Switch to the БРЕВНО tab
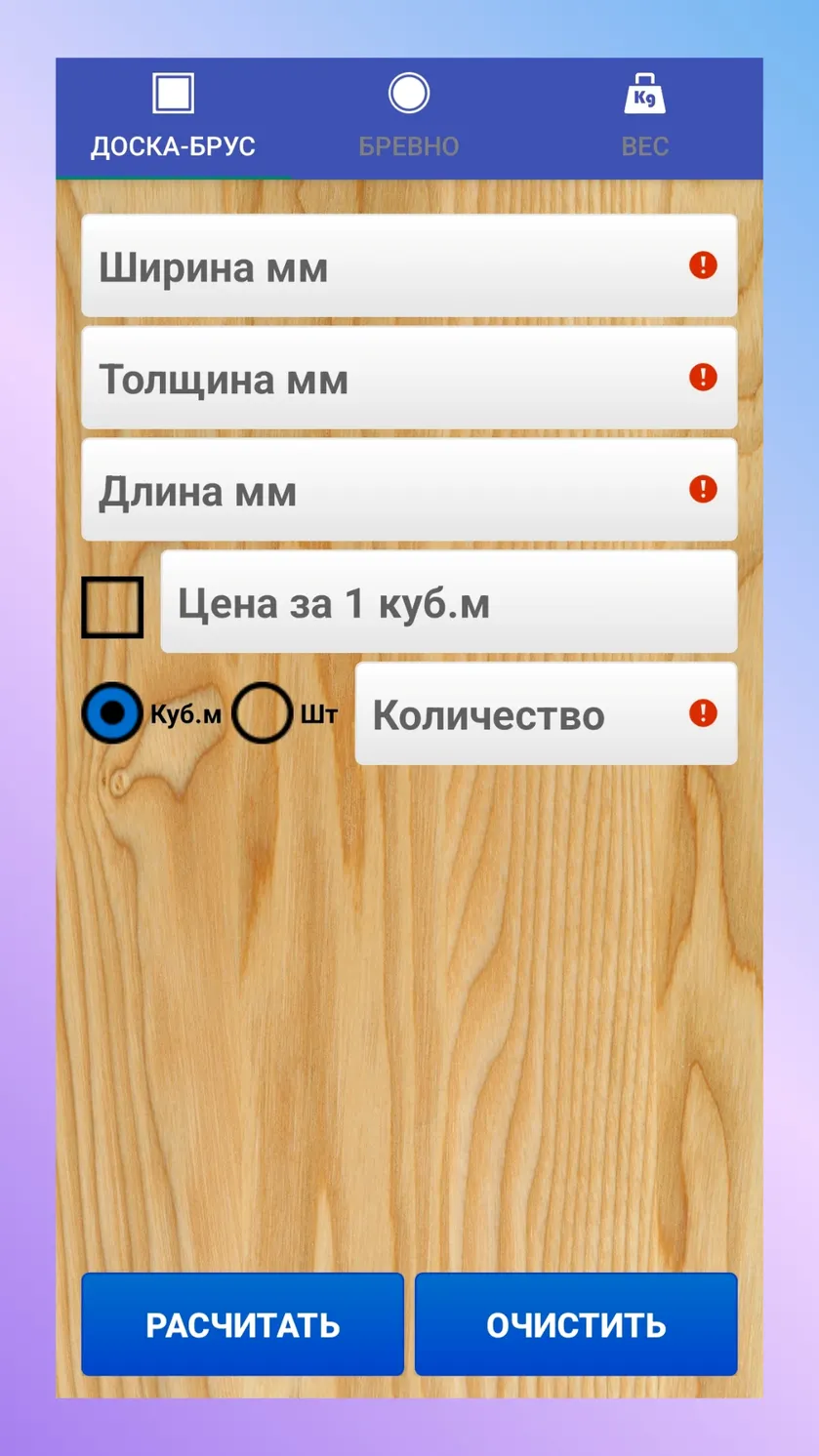This screenshot has width=819, height=1456. point(408,118)
